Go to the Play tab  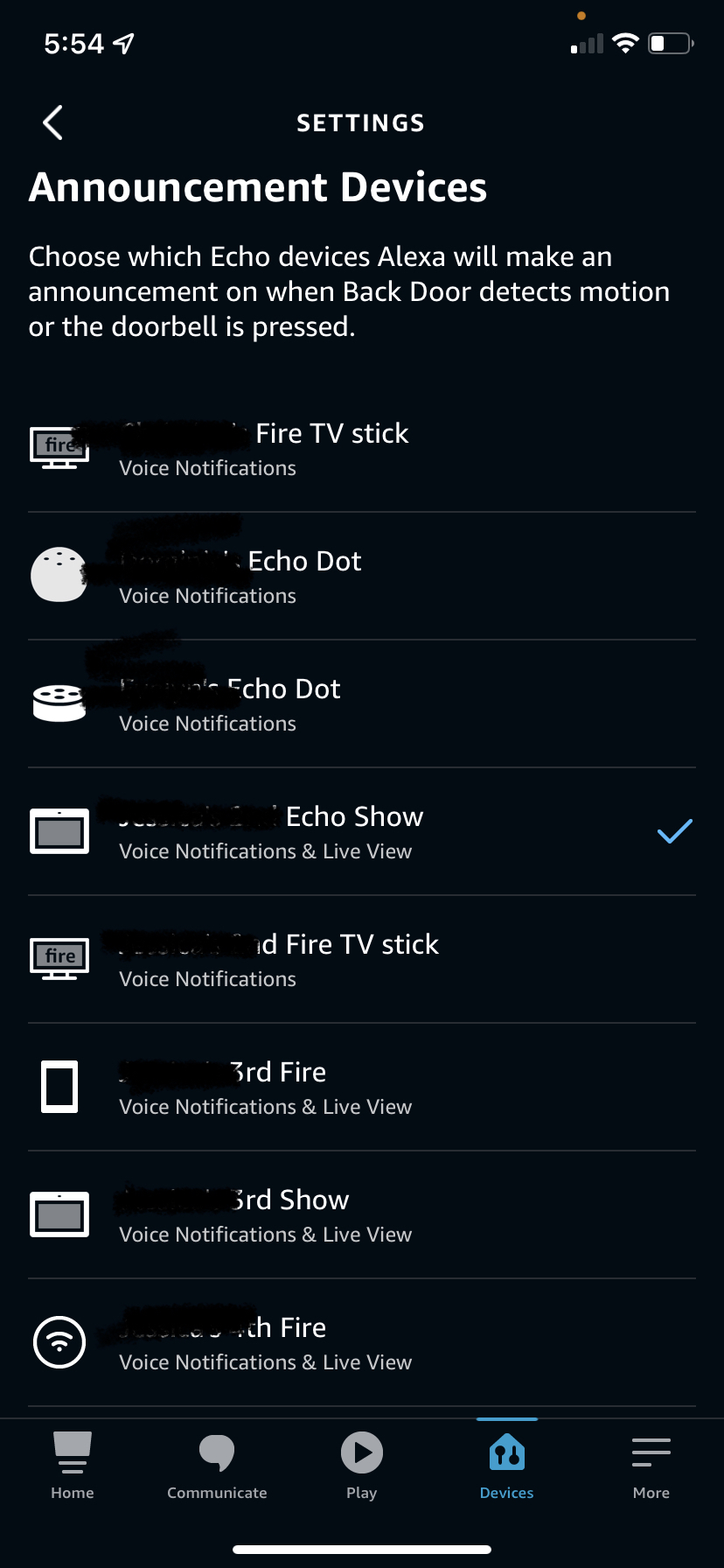(x=362, y=1466)
